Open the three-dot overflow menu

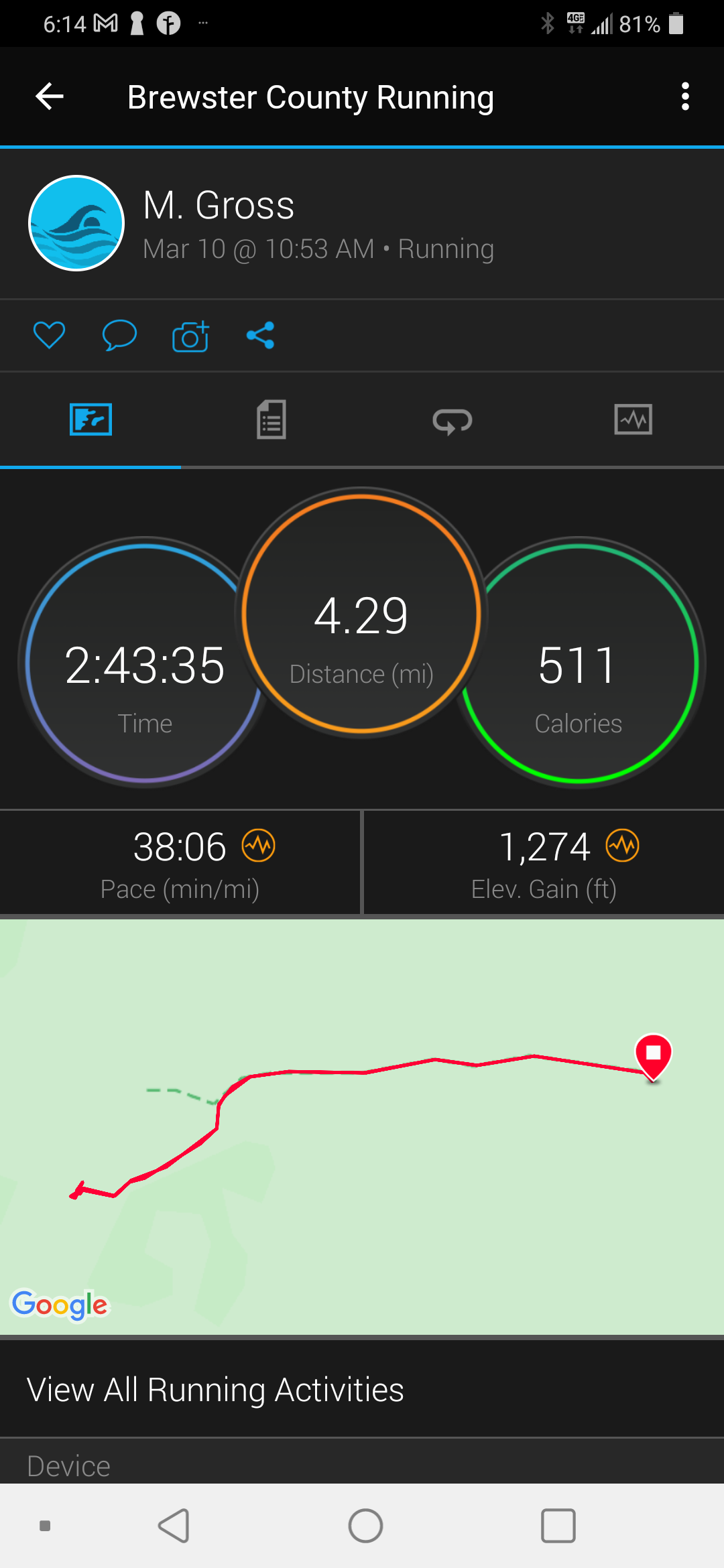(x=684, y=96)
